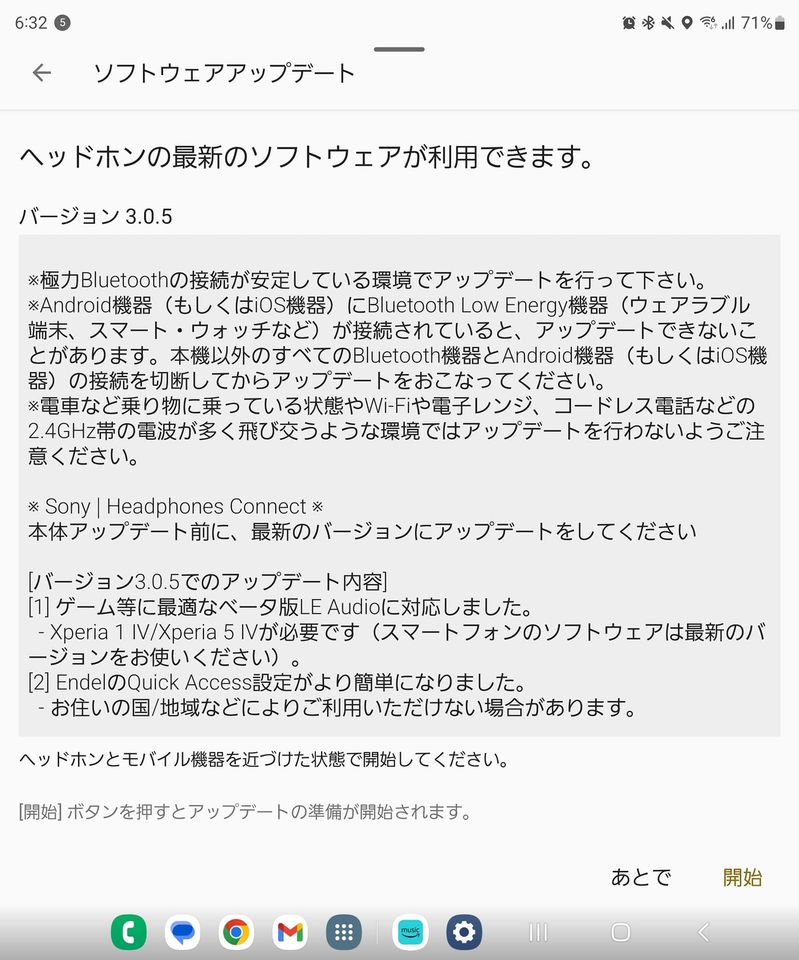This screenshot has width=799, height=960.
Task: Open the Phone app in the taskbar
Action: tap(128, 932)
